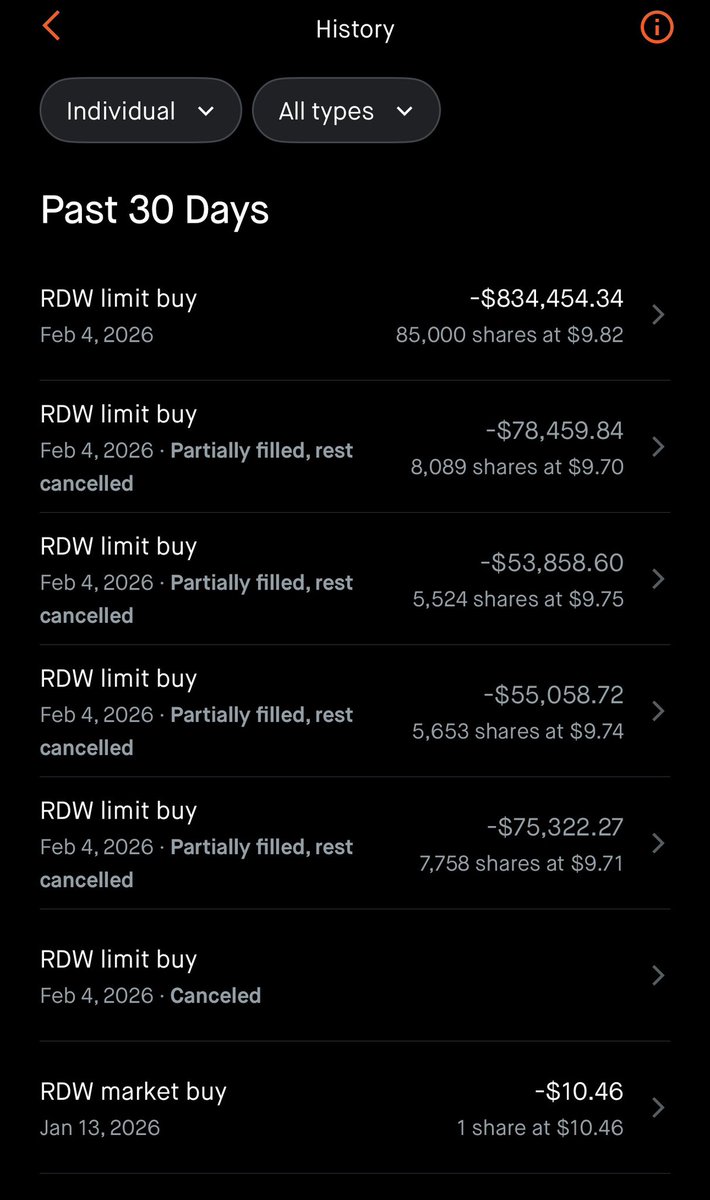View the RDW market buy from Jan 13, 2026
The image size is (710, 1200).
[x=355, y=1108]
